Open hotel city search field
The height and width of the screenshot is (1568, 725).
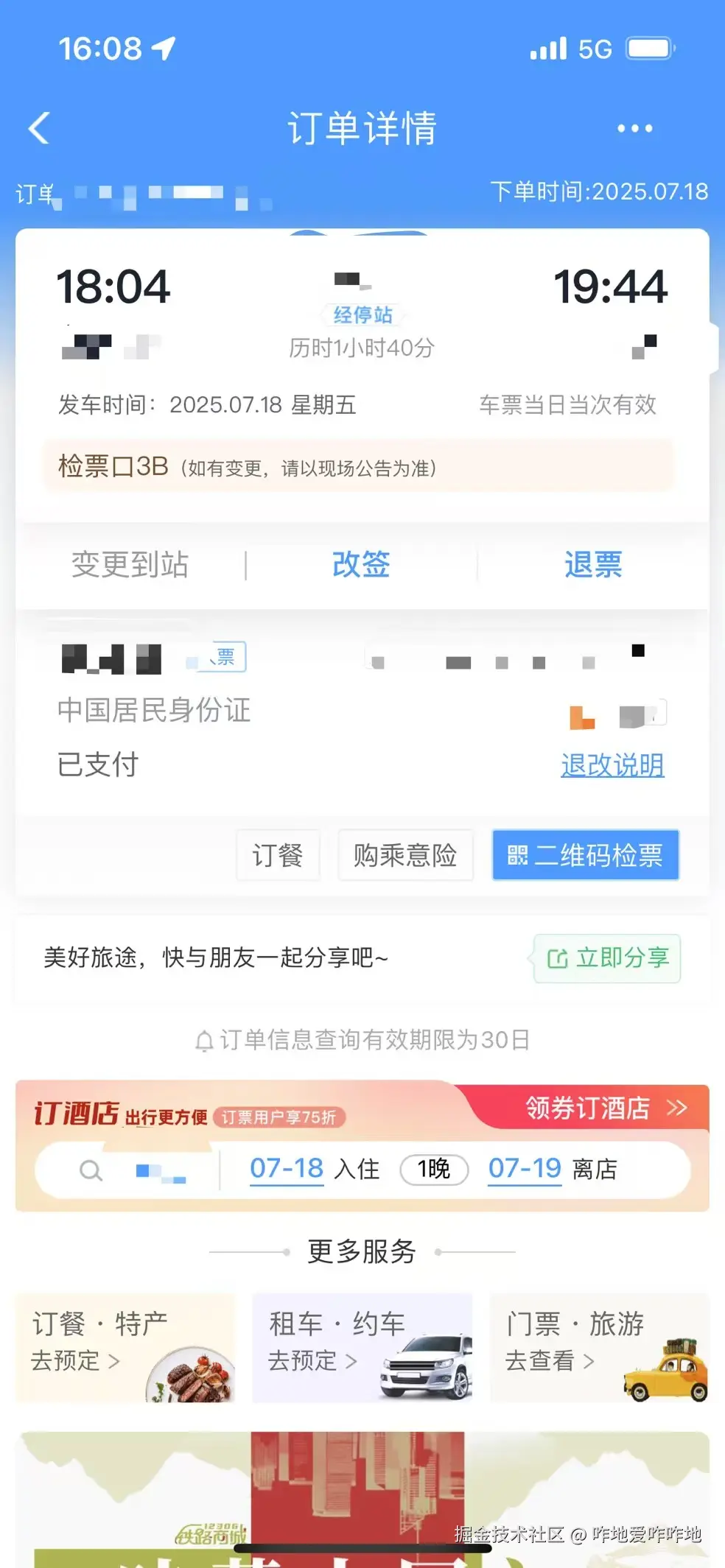147,1170
